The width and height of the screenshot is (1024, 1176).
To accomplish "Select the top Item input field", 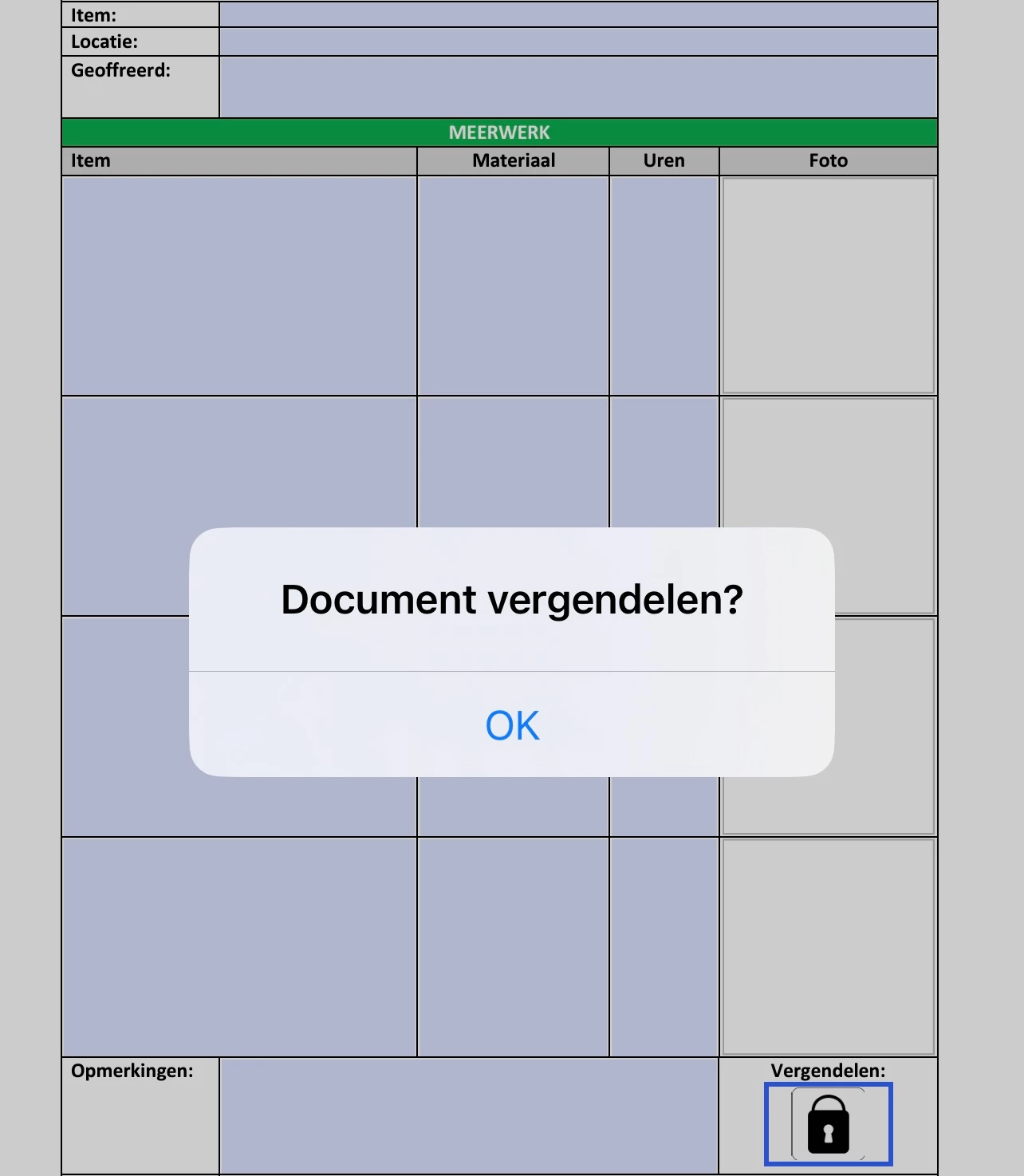I will pos(577,14).
